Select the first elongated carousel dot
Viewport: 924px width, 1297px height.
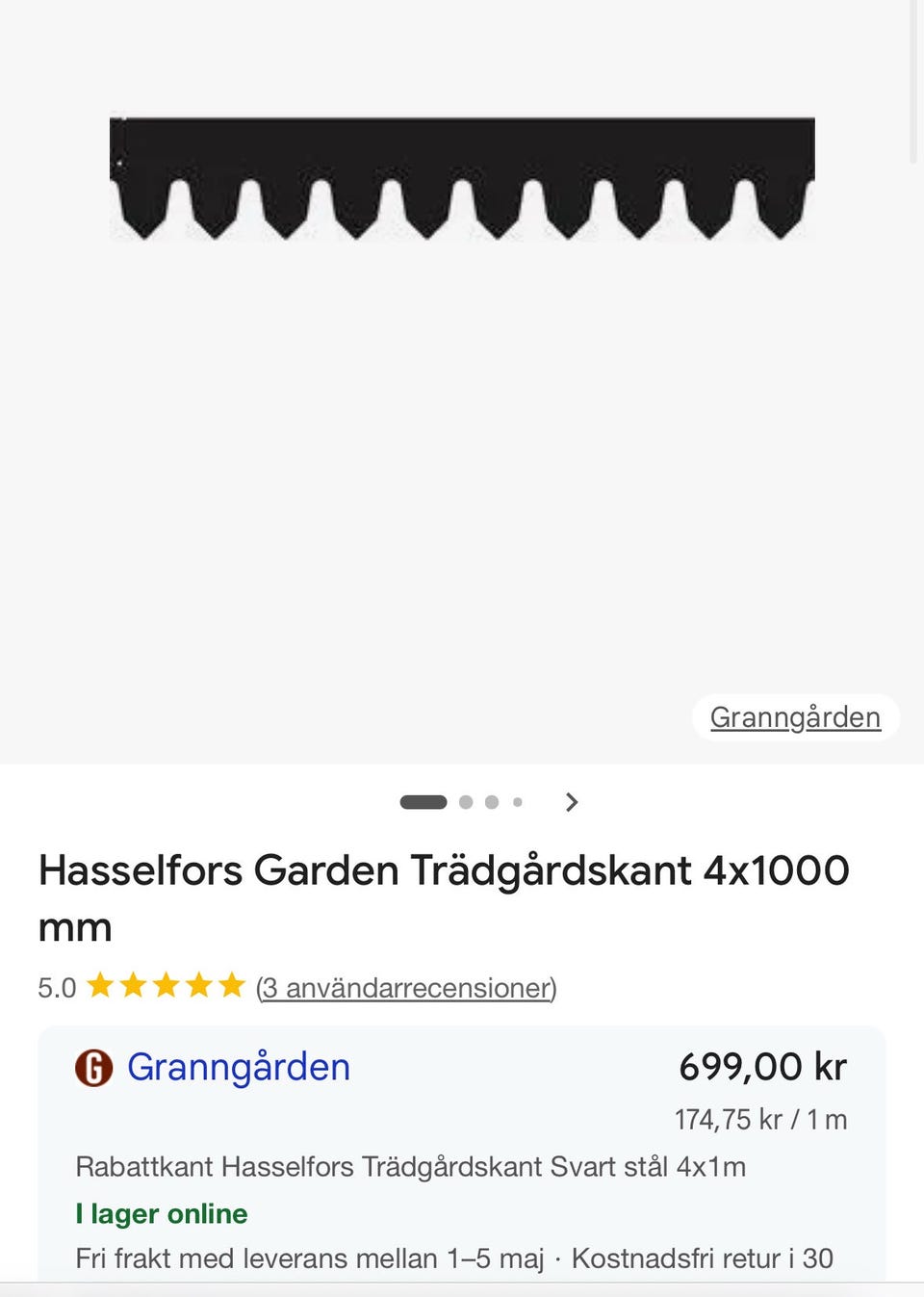click(x=424, y=801)
